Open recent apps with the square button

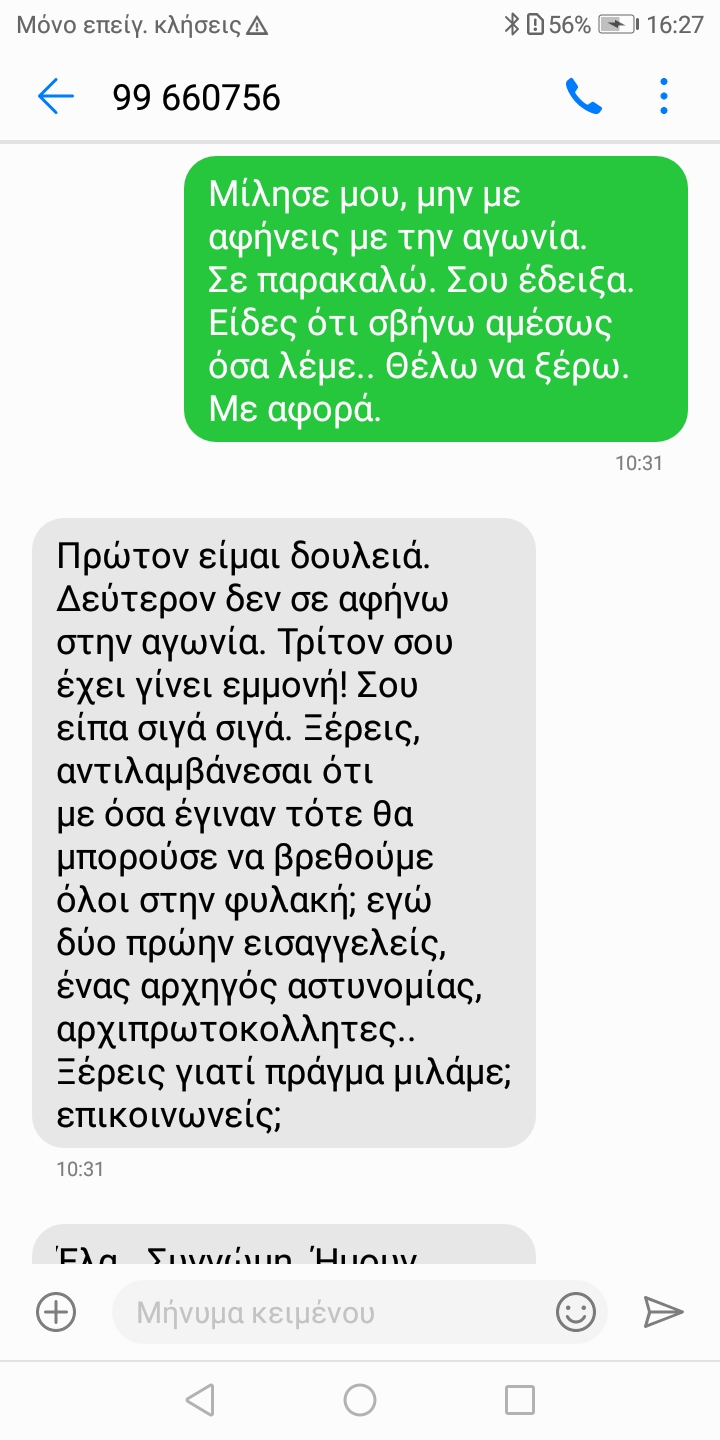(x=519, y=1400)
